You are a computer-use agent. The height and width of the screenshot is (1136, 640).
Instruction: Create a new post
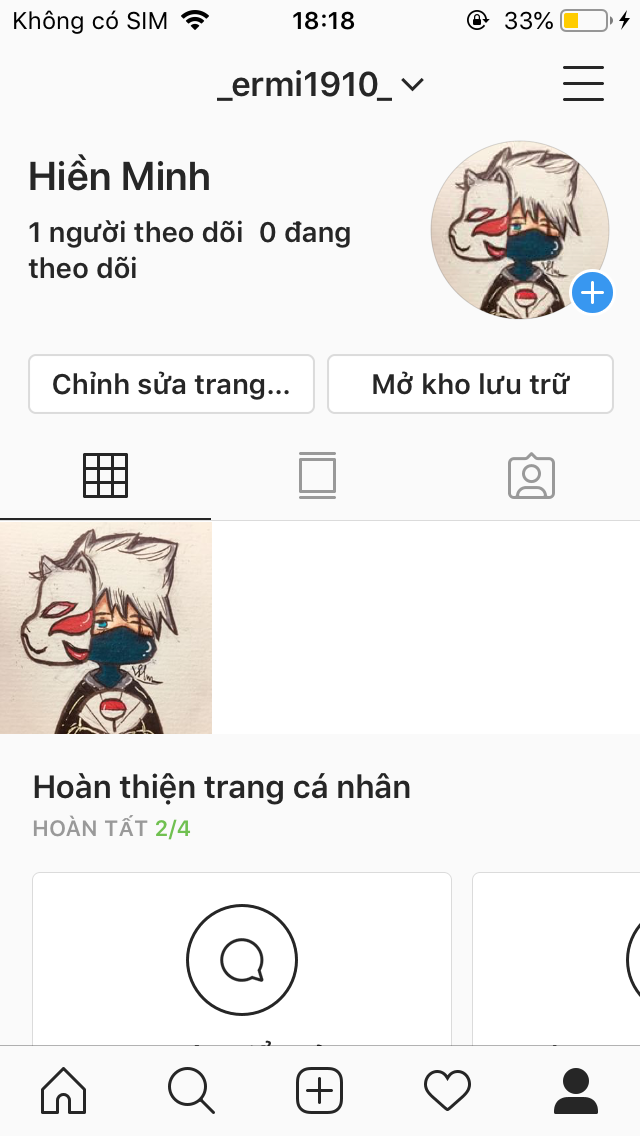coord(320,1090)
